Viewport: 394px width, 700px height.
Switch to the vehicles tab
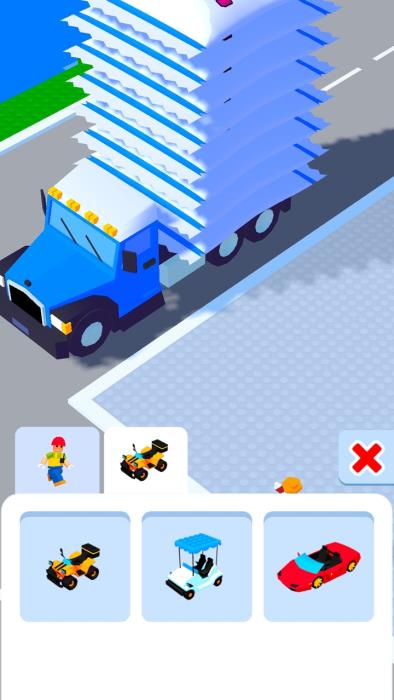coord(145,460)
